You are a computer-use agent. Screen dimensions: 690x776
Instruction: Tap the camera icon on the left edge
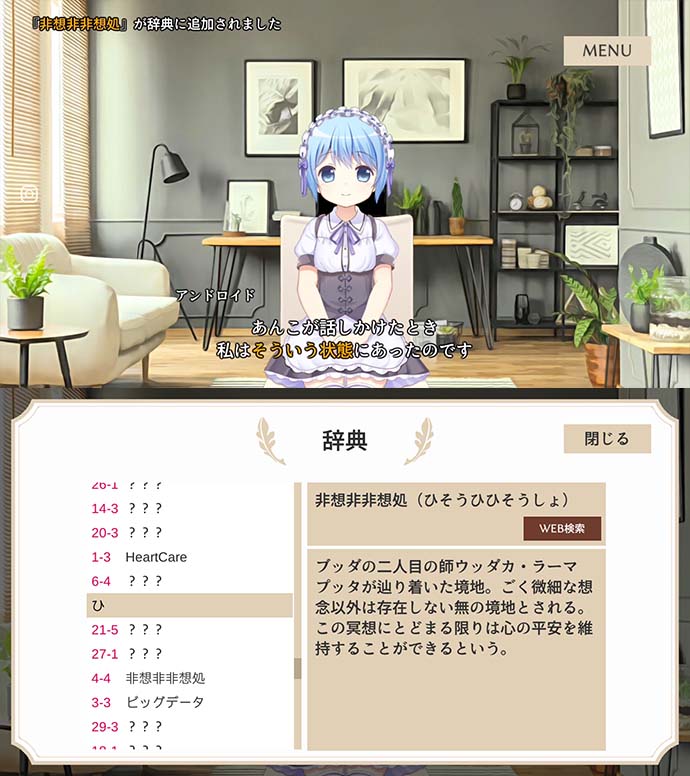(x=28, y=193)
